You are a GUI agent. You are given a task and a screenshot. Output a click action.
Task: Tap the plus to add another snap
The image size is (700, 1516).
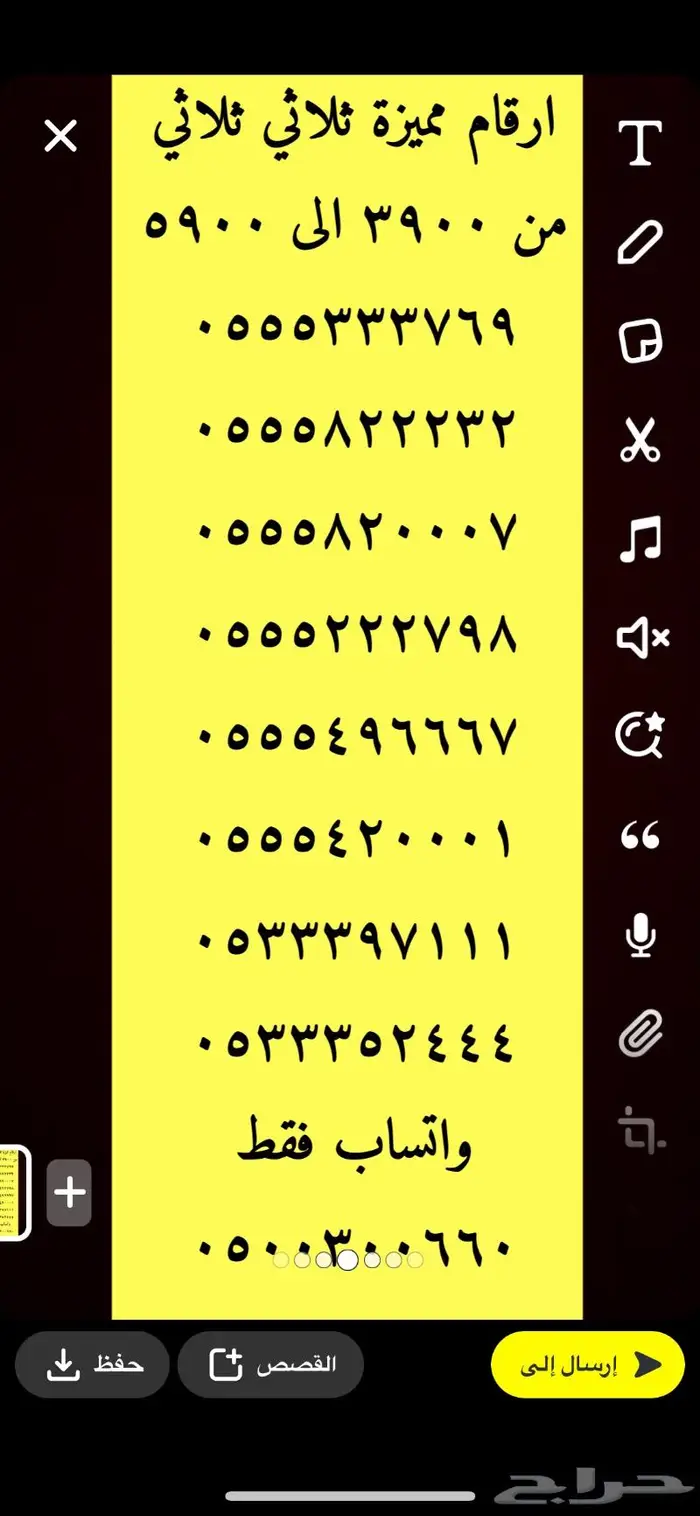[x=69, y=1192]
